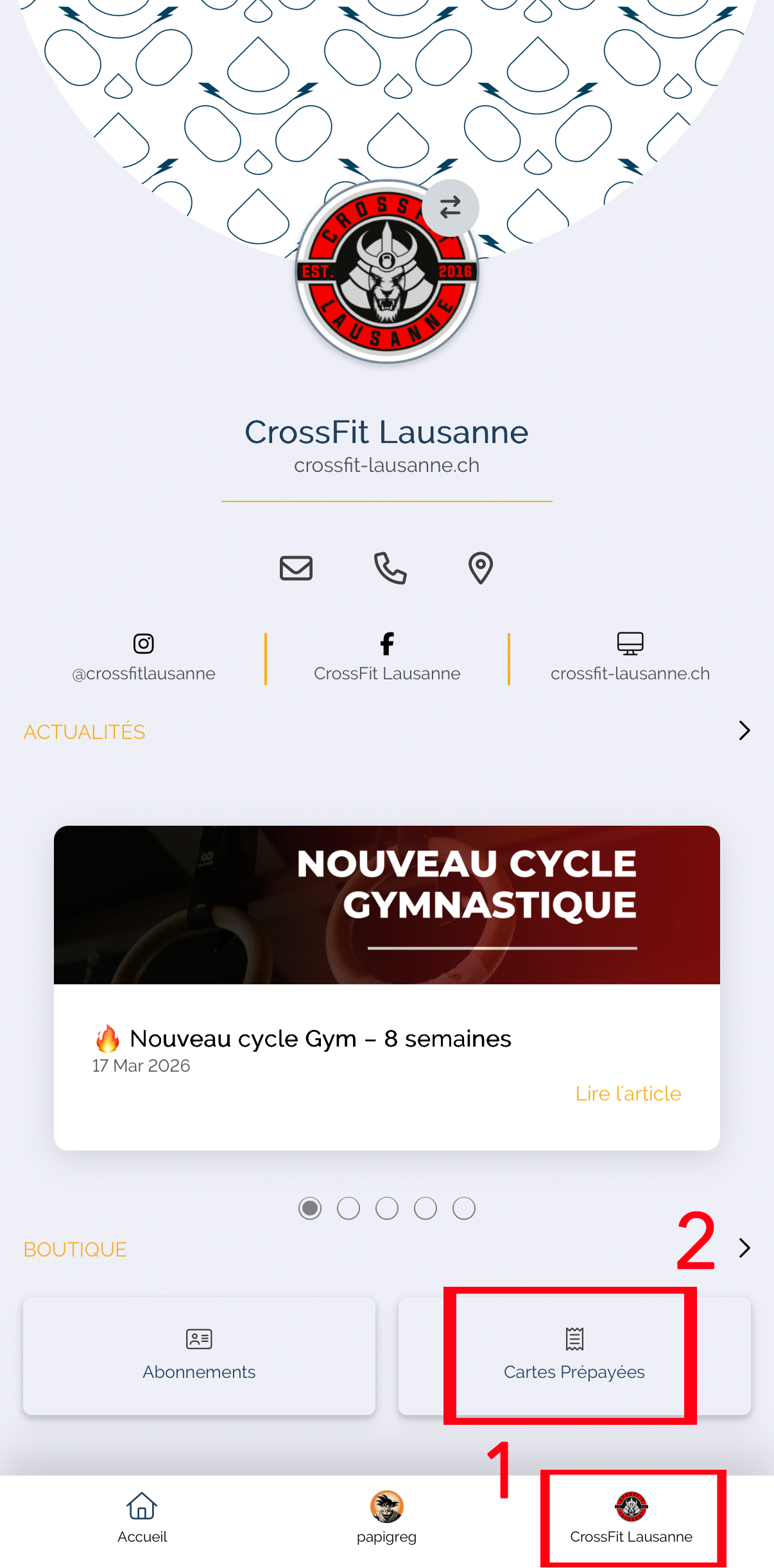The height and width of the screenshot is (1568, 774).
Task: Call the gym using phone icon
Action: click(390, 568)
